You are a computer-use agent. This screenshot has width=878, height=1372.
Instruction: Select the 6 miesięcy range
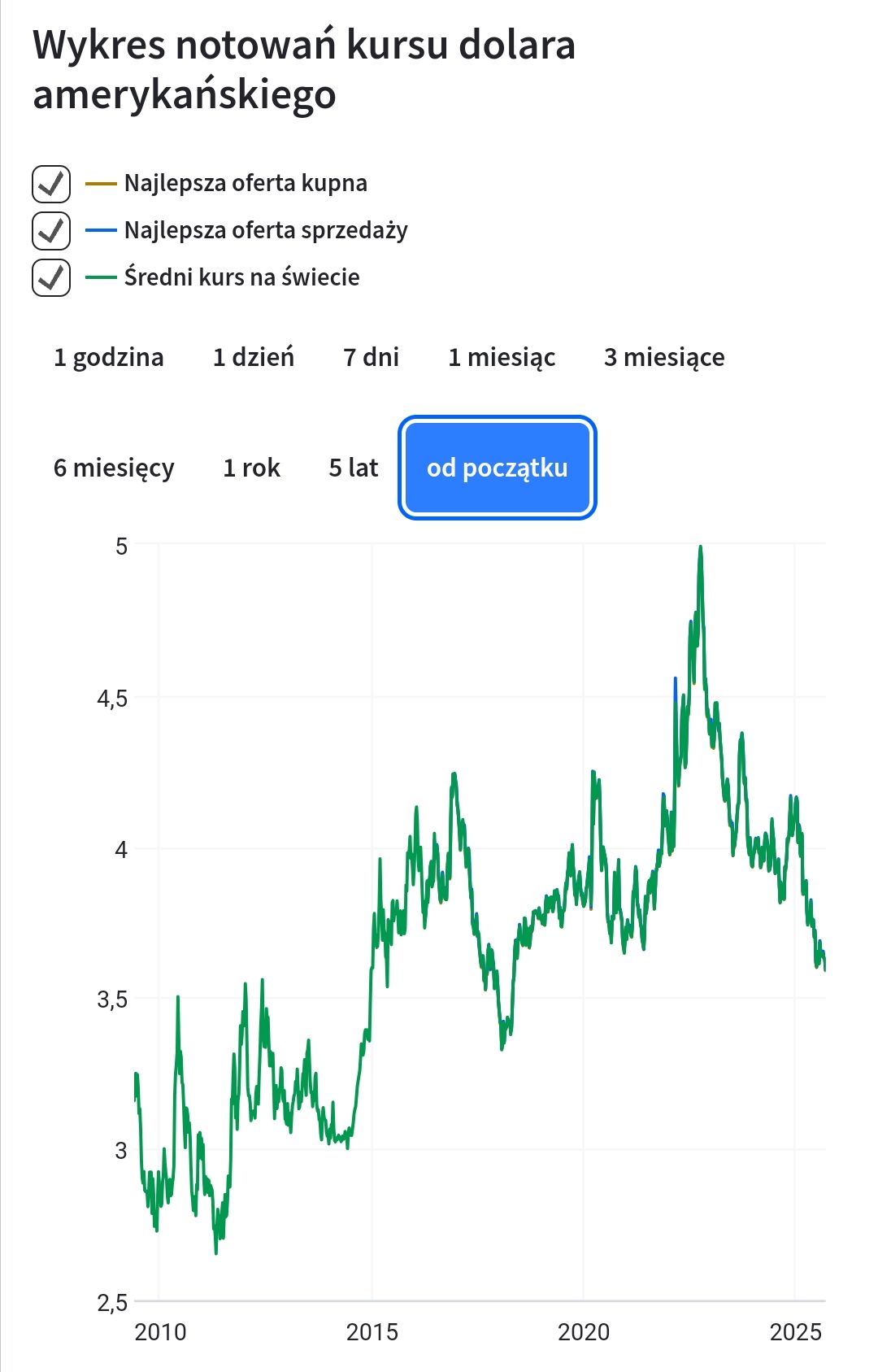click(114, 468)
